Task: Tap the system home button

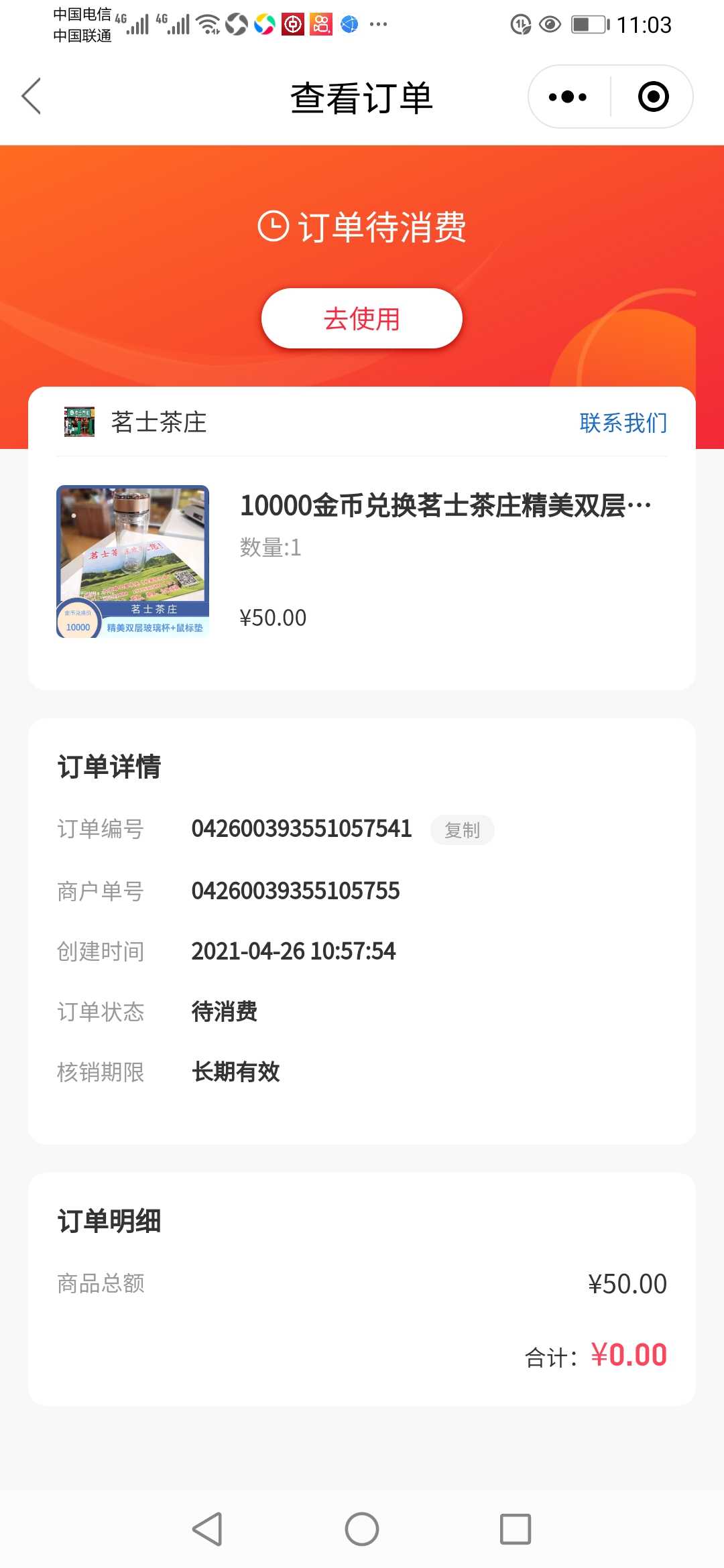Action: [x=362, y=1529]
